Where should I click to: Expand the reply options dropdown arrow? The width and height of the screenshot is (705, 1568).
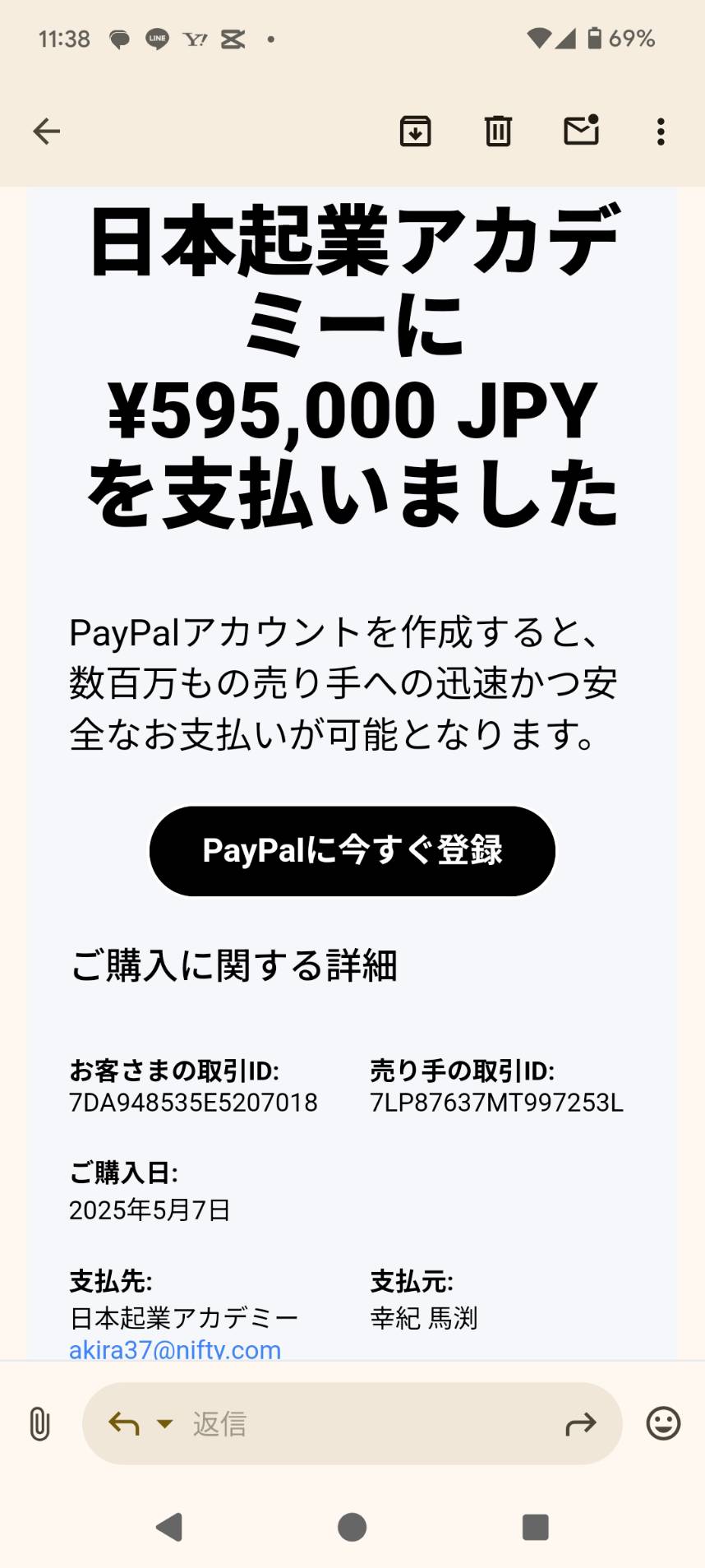pos(165,1423)
